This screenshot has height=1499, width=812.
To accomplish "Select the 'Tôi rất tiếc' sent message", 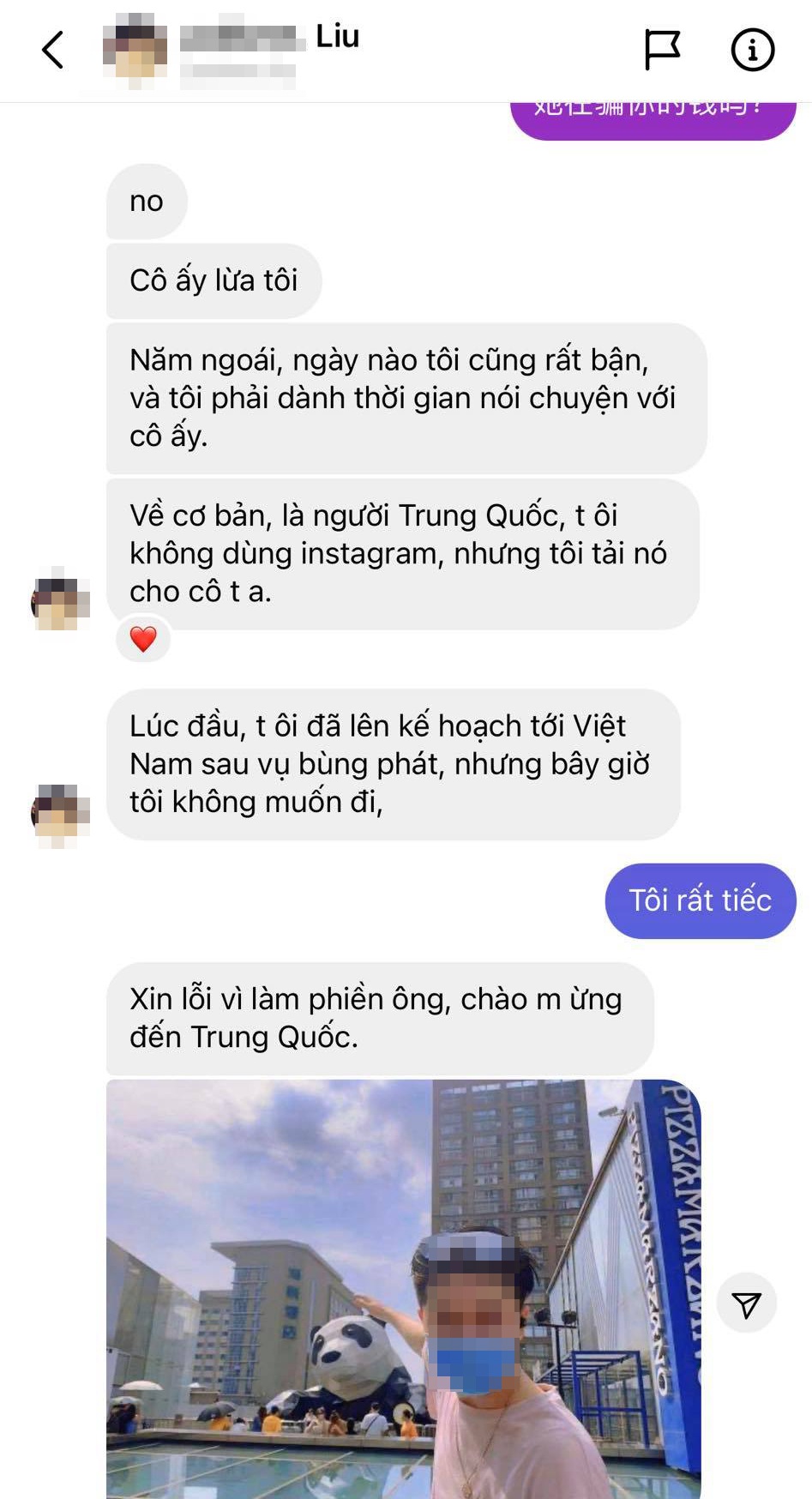I will [700, 900].
